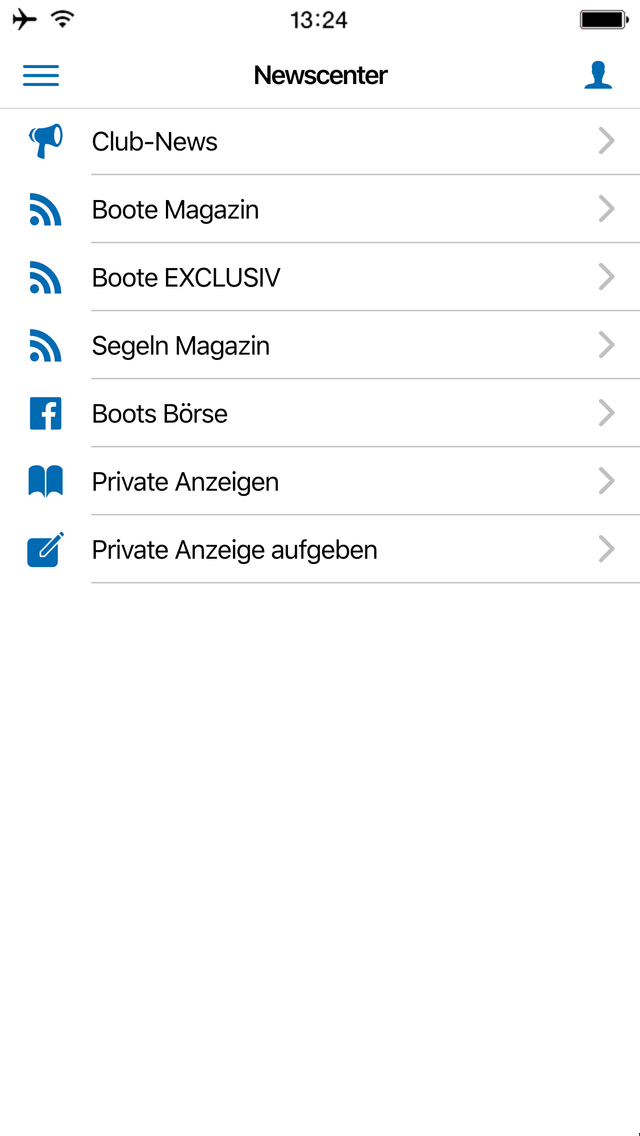Select Boote EXCLUSIV
This screenshot has height=1136, width=640.
[x=320, y=277]
